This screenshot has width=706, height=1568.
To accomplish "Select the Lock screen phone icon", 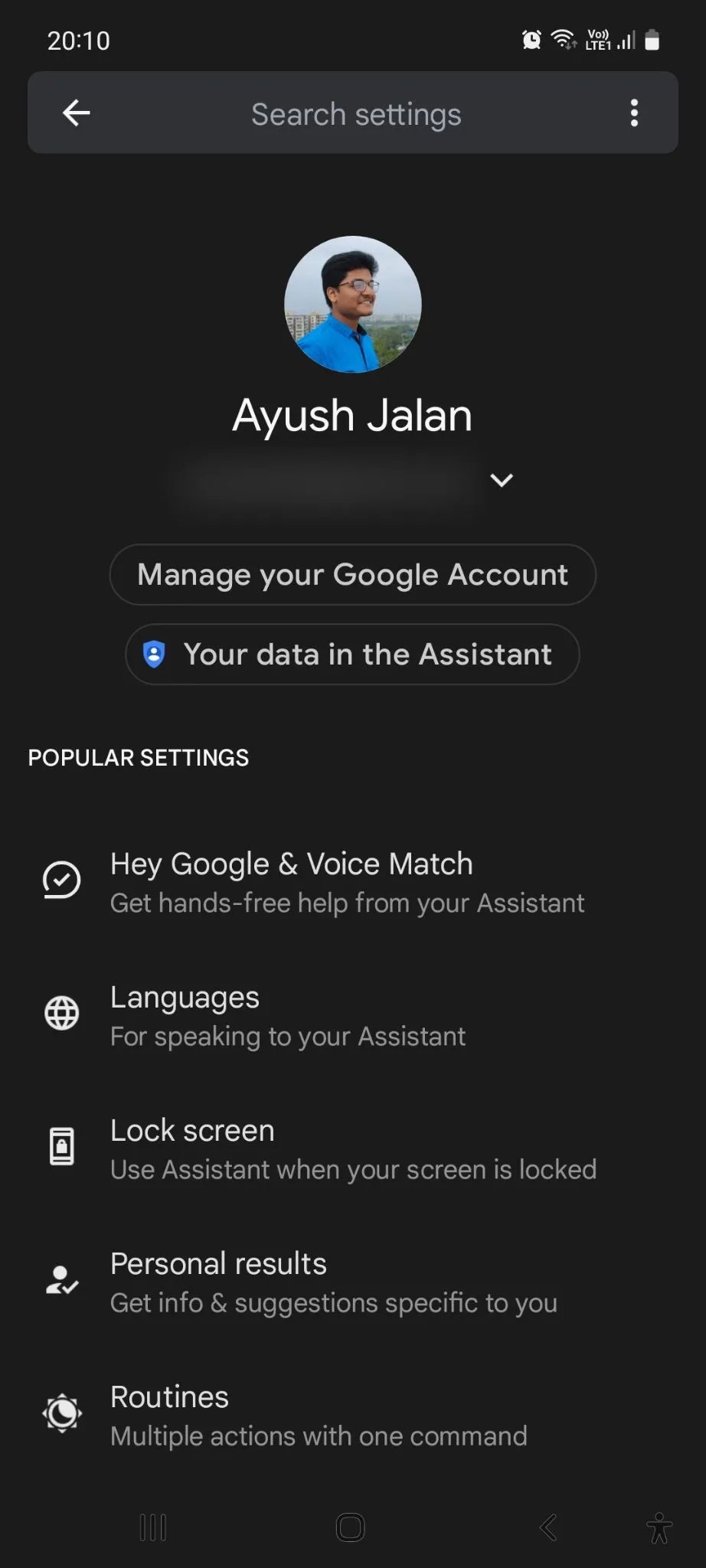I will (61, 1146).
